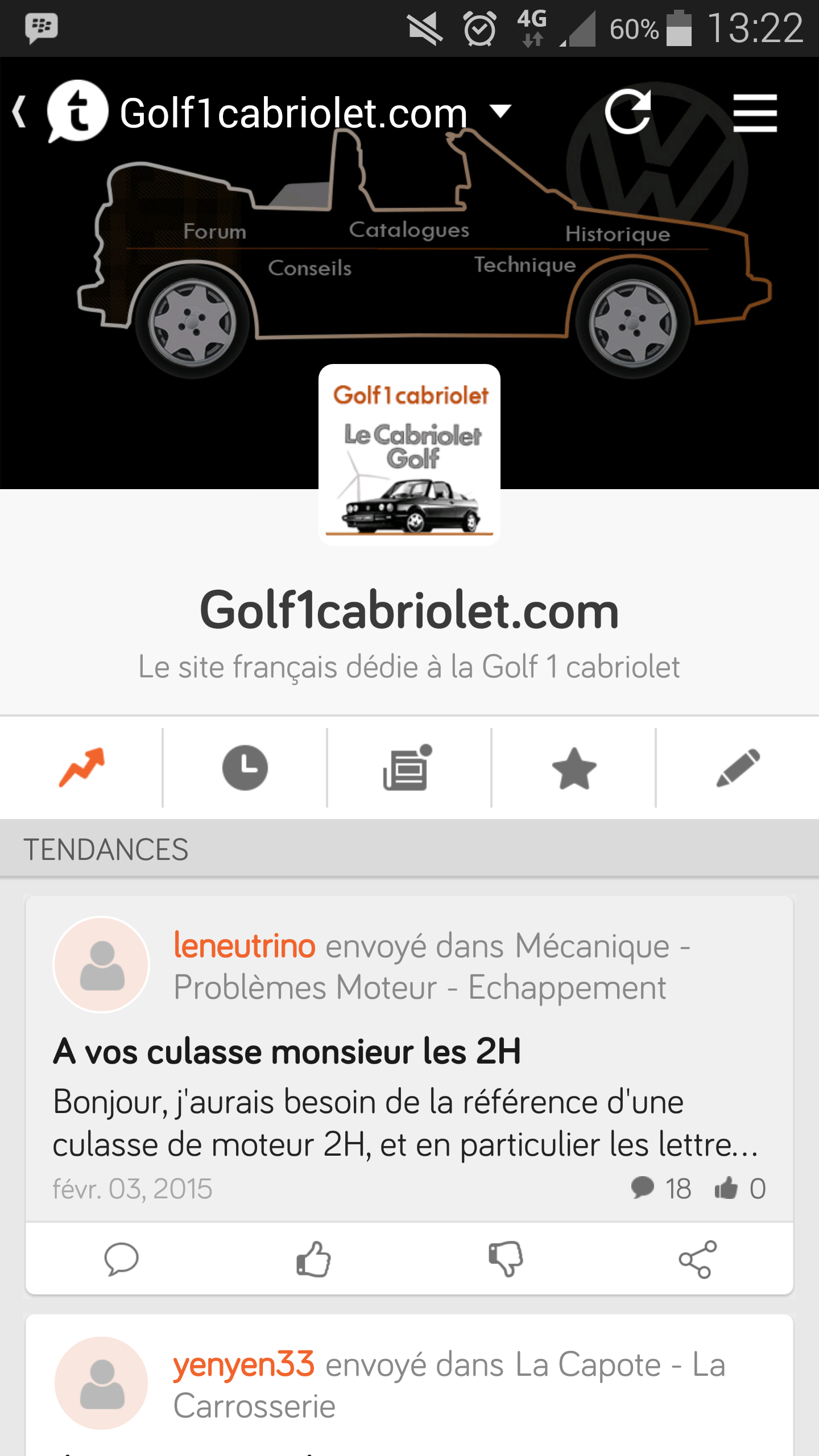Open the unread topics tab
Viewport: 819px width, 1456px height.
[x=408, y=768]
